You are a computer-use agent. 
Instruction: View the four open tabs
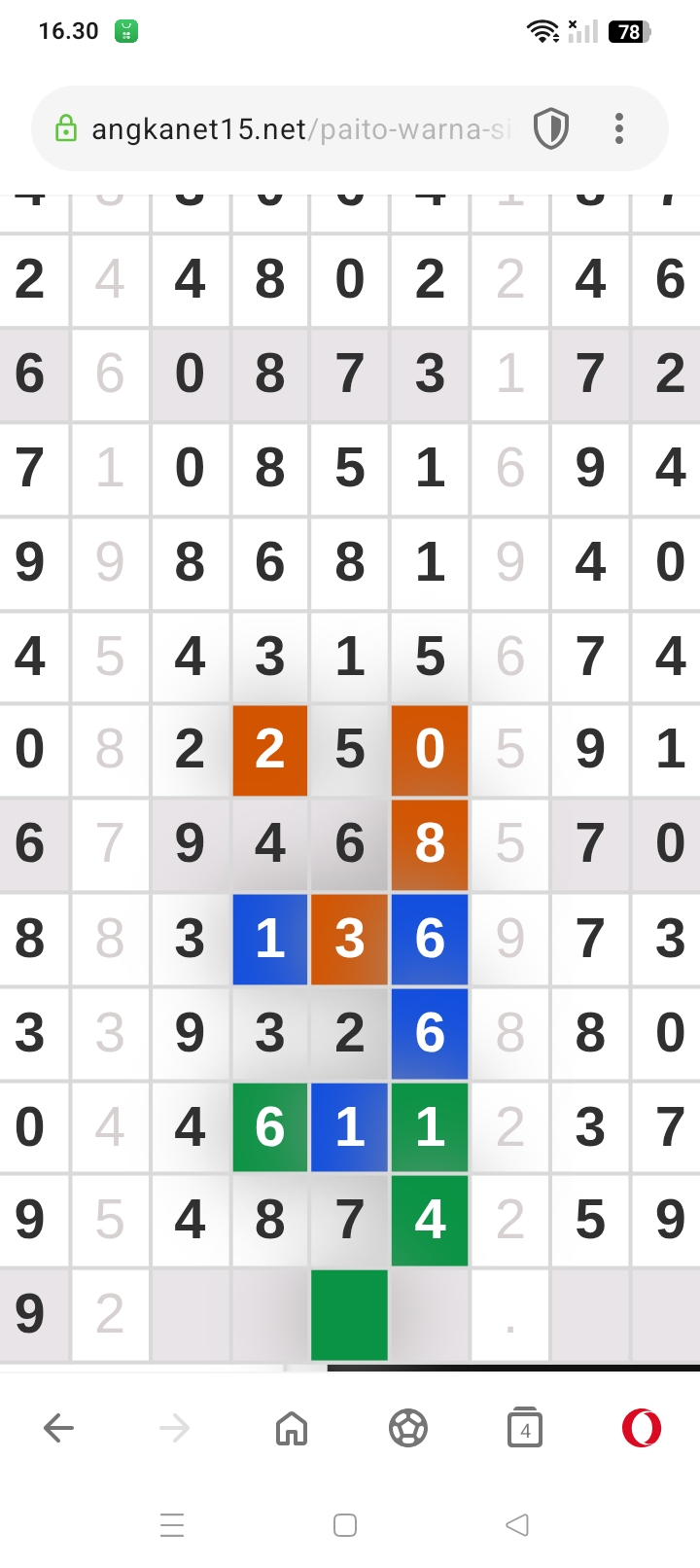(x=525, y=1428)
